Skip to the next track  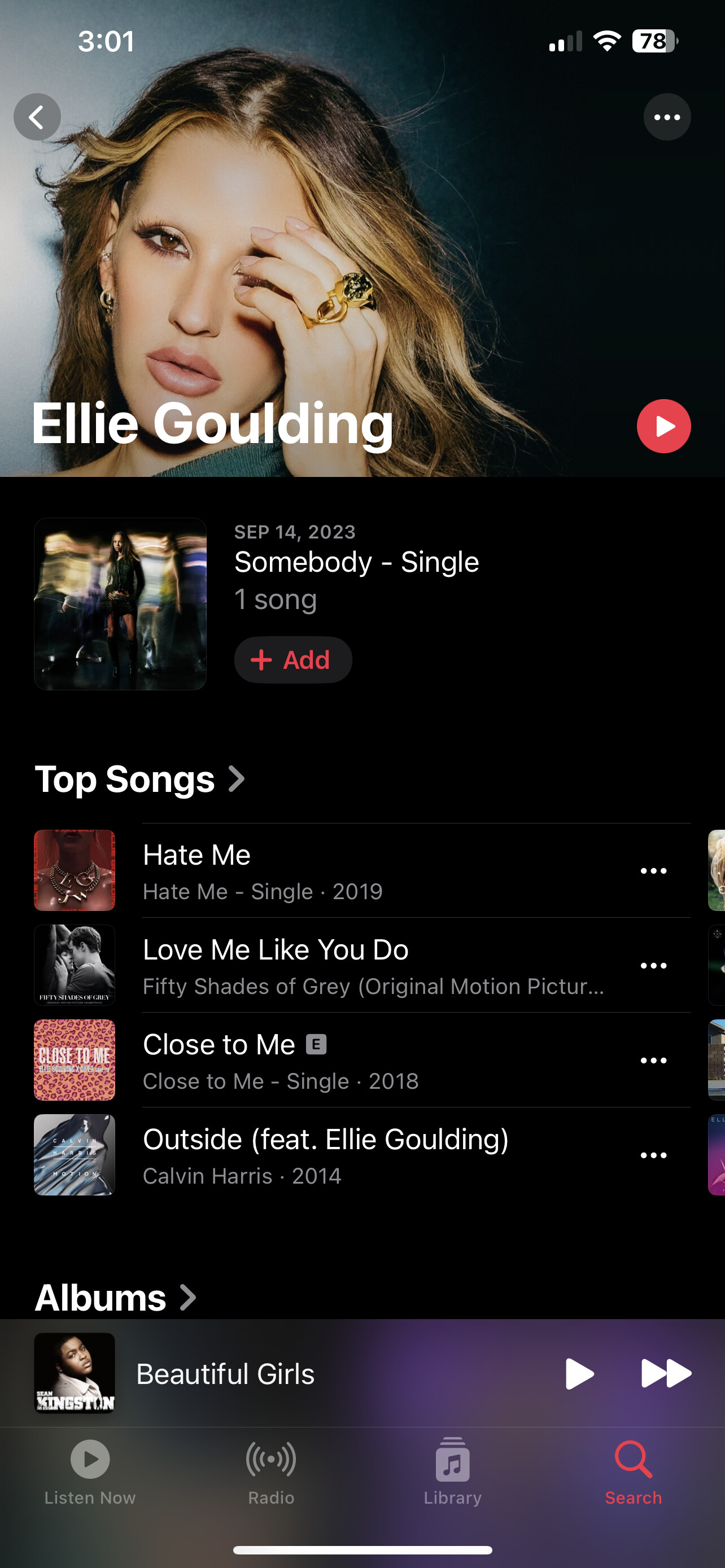[x=666, y=1374]
